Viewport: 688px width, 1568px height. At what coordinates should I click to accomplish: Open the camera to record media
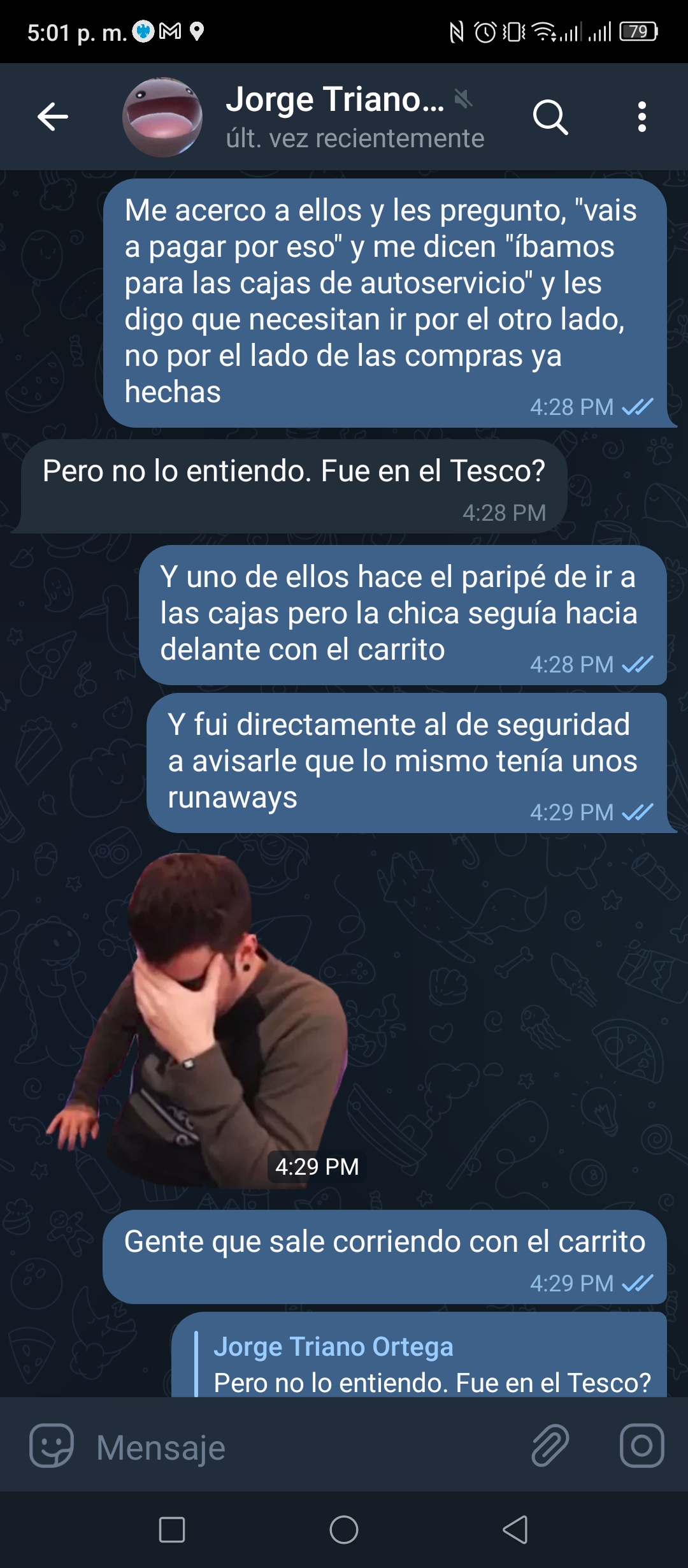641,1445
